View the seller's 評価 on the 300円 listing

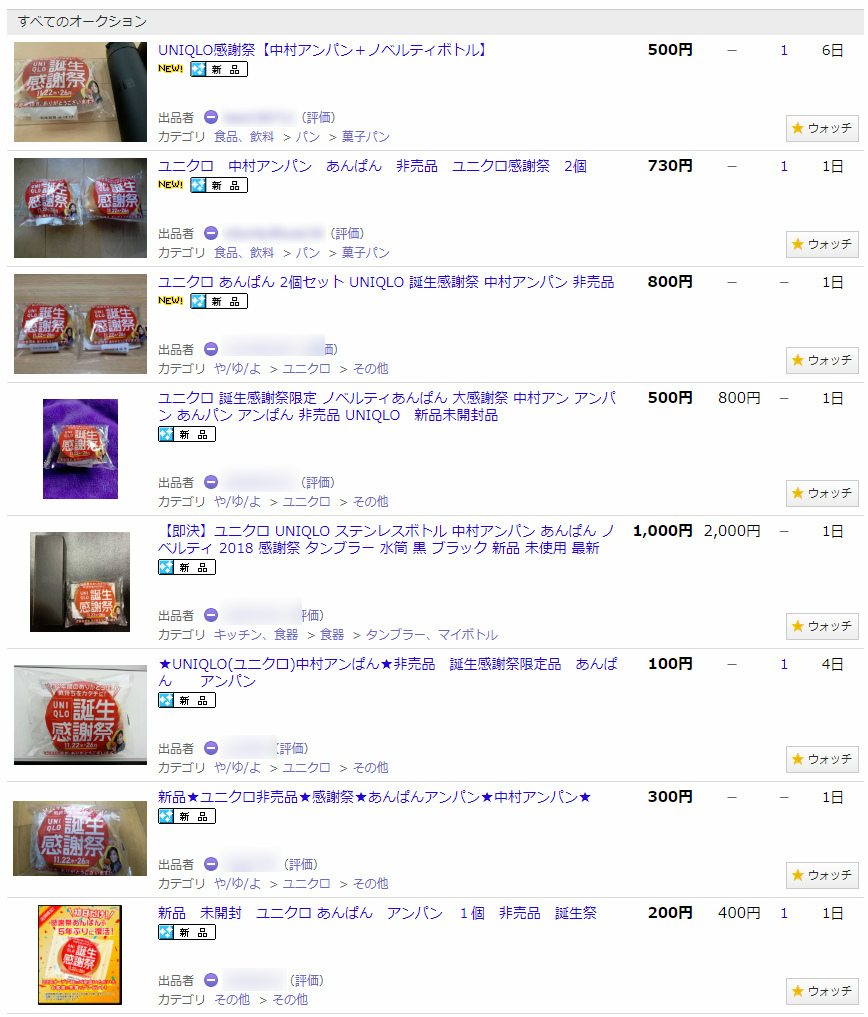301,864
